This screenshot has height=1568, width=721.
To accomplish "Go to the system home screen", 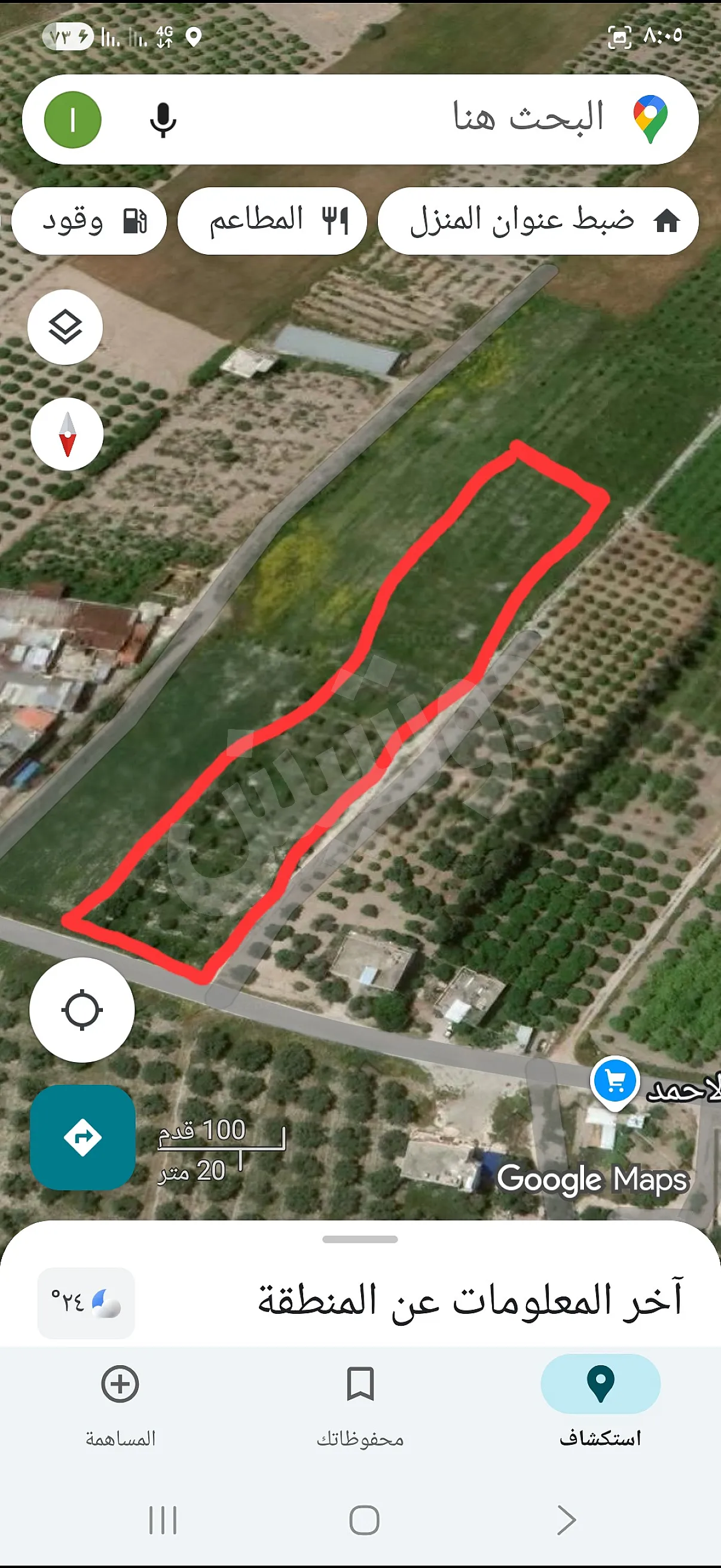I will pyautogui.click(x=364, y=1520).
